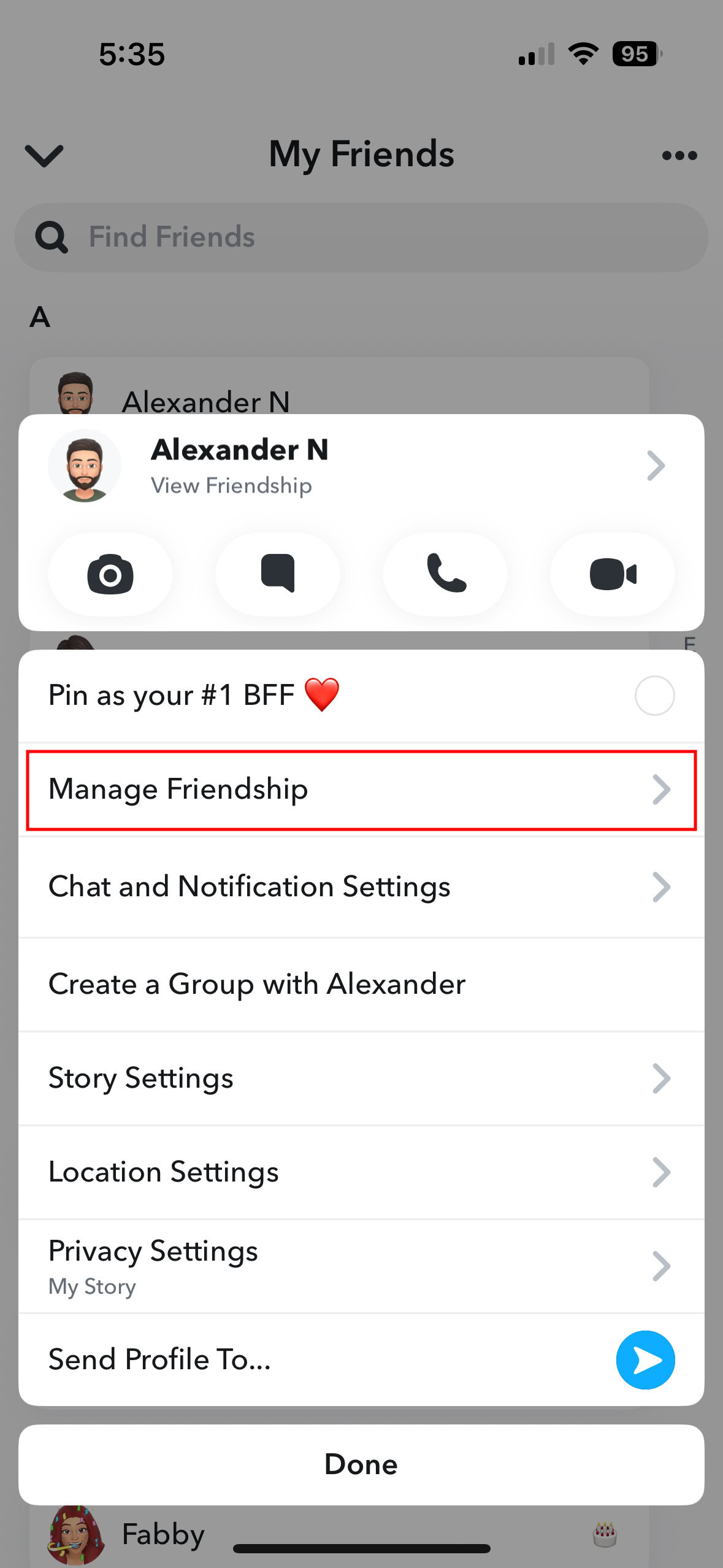Select the chat bubble icon
The width and height of the screenshot is (723, 1568).
pos(277,574)
